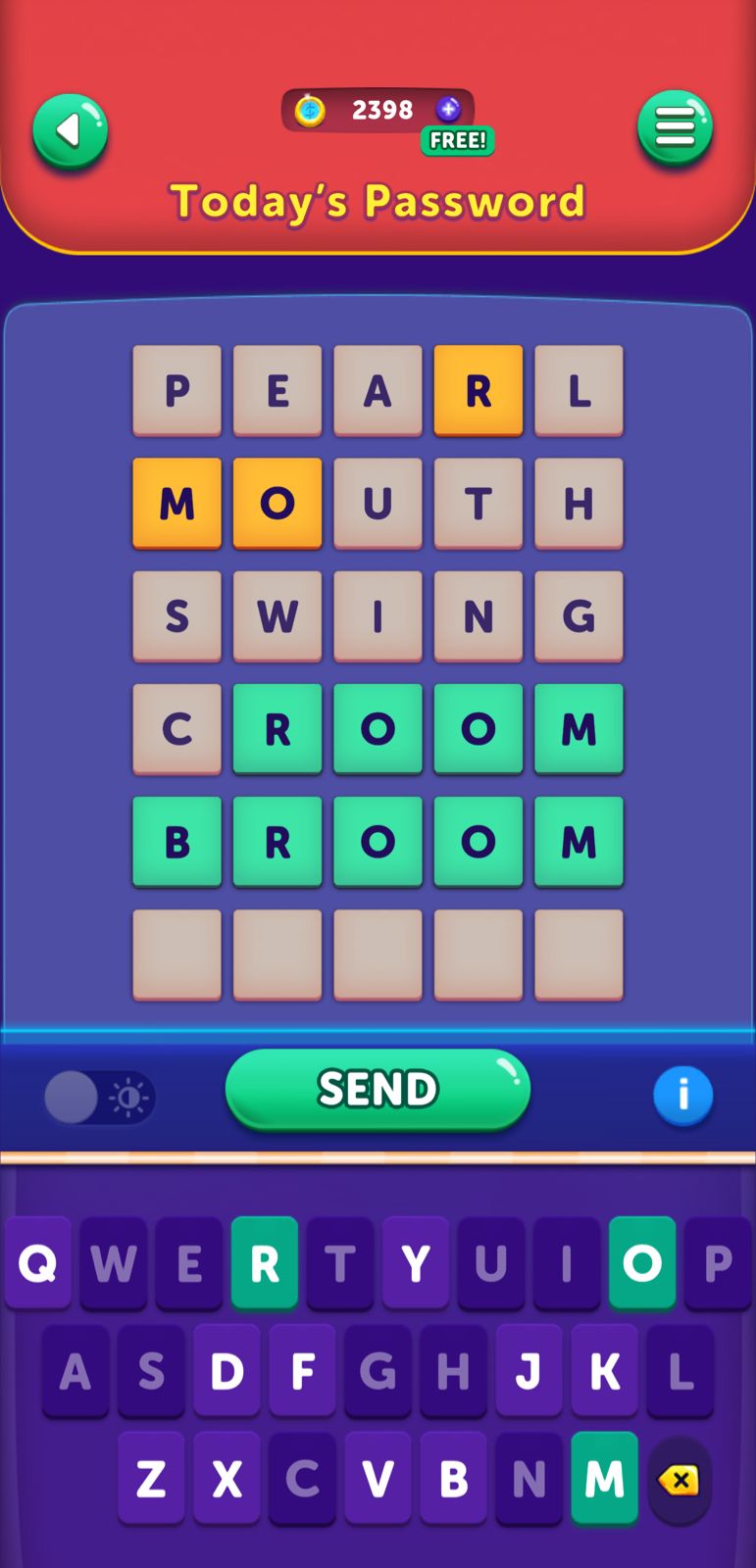Type the highlighted R key

point(265,1263)
